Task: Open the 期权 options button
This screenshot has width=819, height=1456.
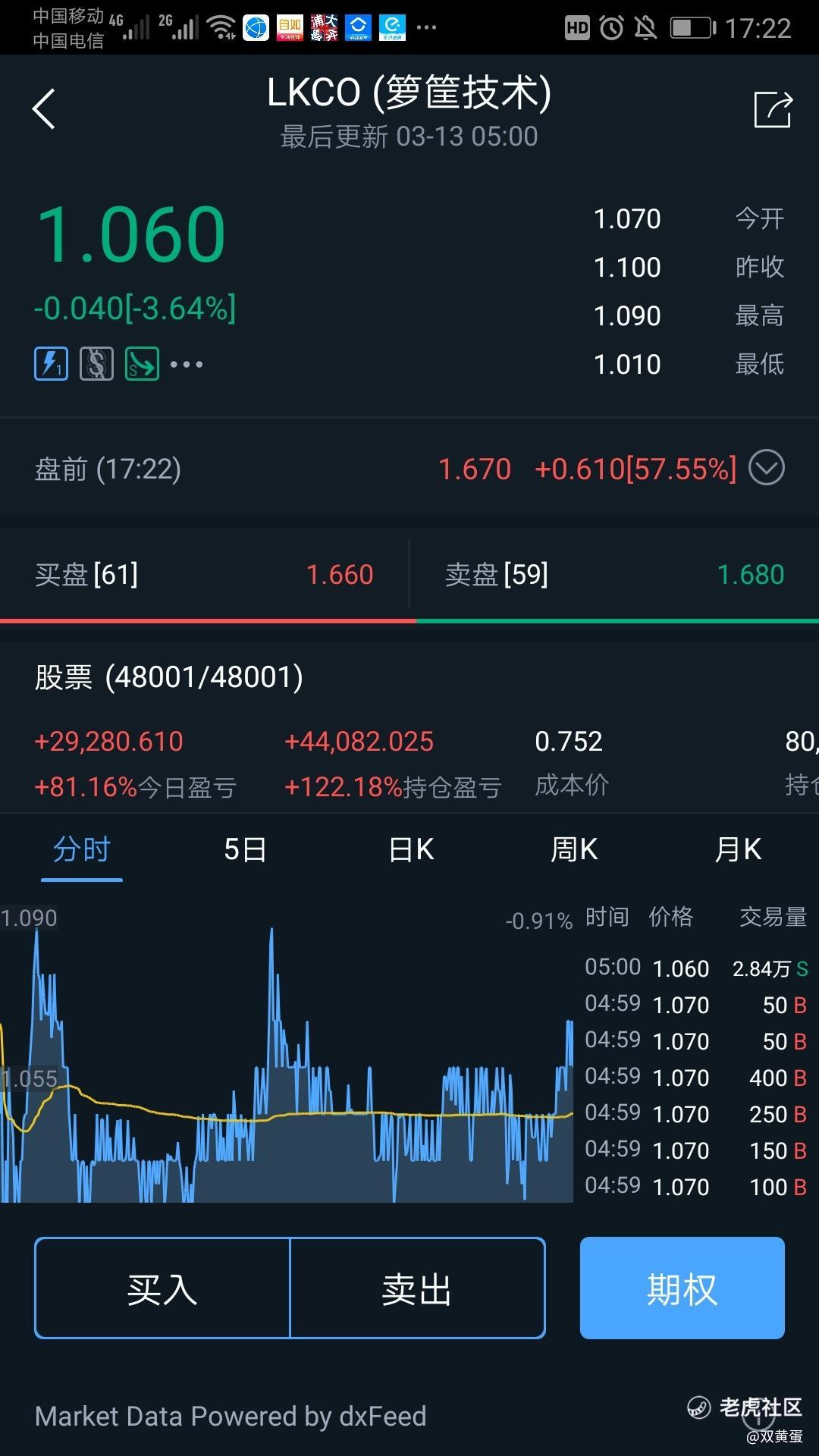Action: (682, 1288)
